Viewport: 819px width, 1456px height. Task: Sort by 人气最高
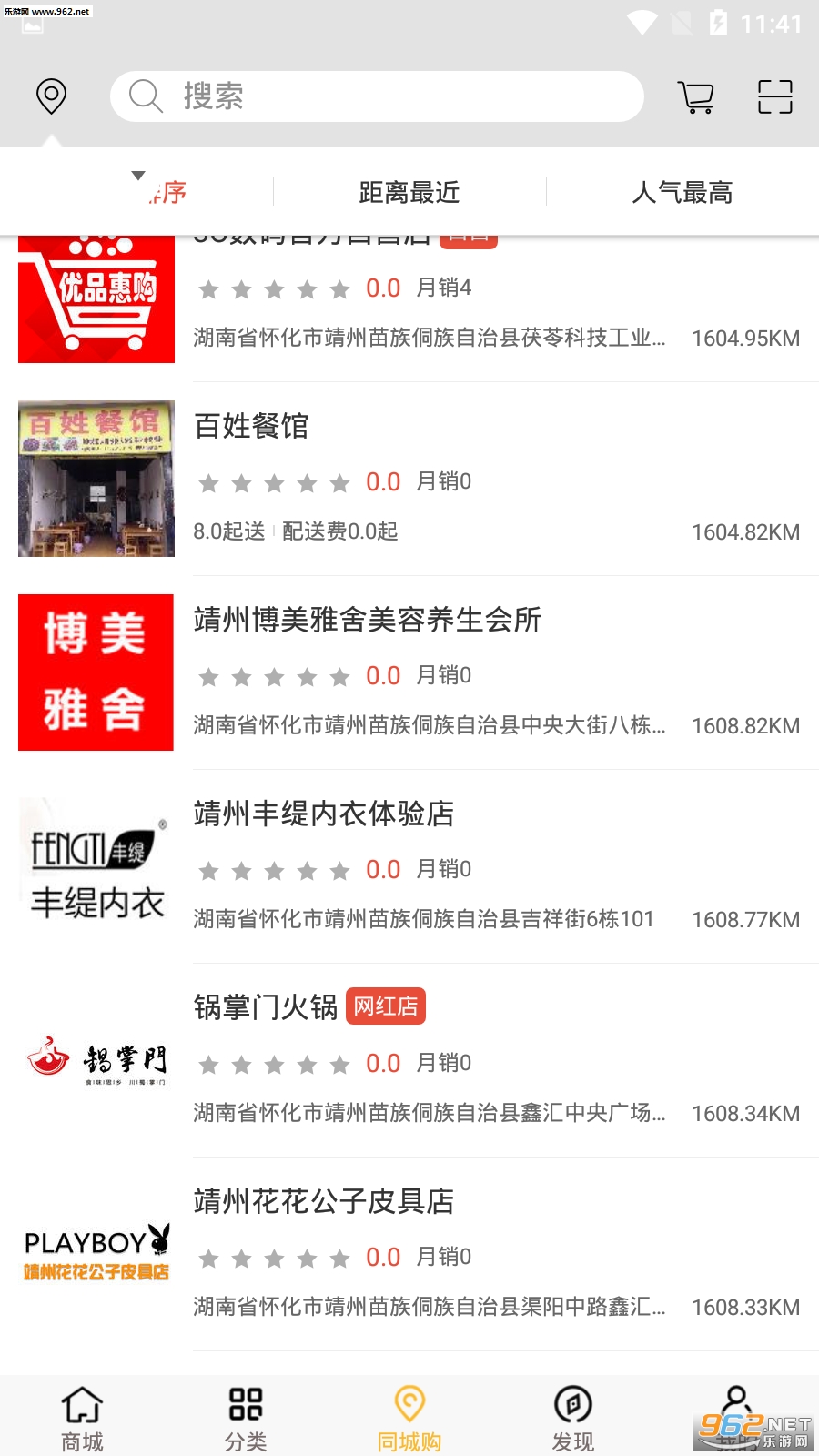pyautogui.click(x=682, y=192)
